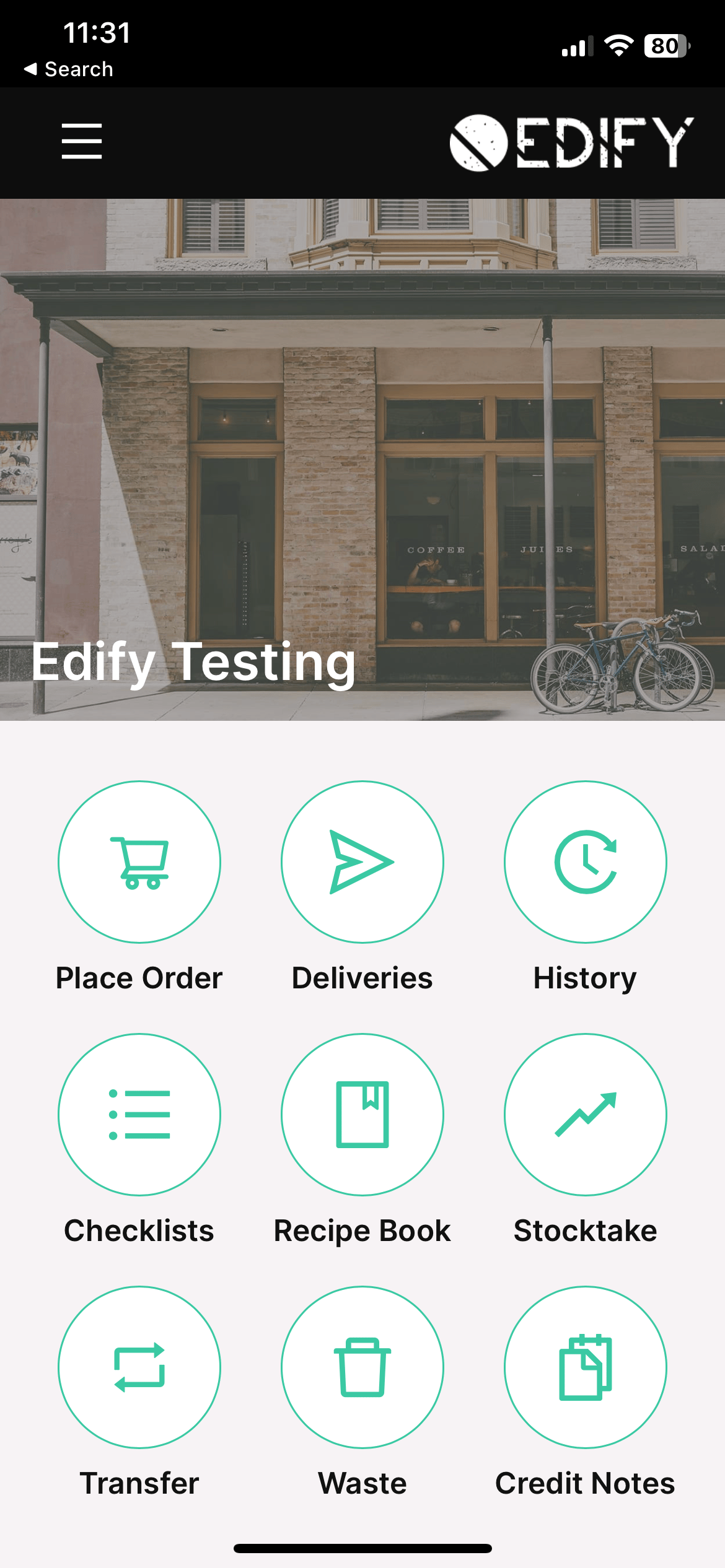This screenshot has width=725, height=1568.
Task: Start a Stocktake
Action: [x=585, y=1114]
